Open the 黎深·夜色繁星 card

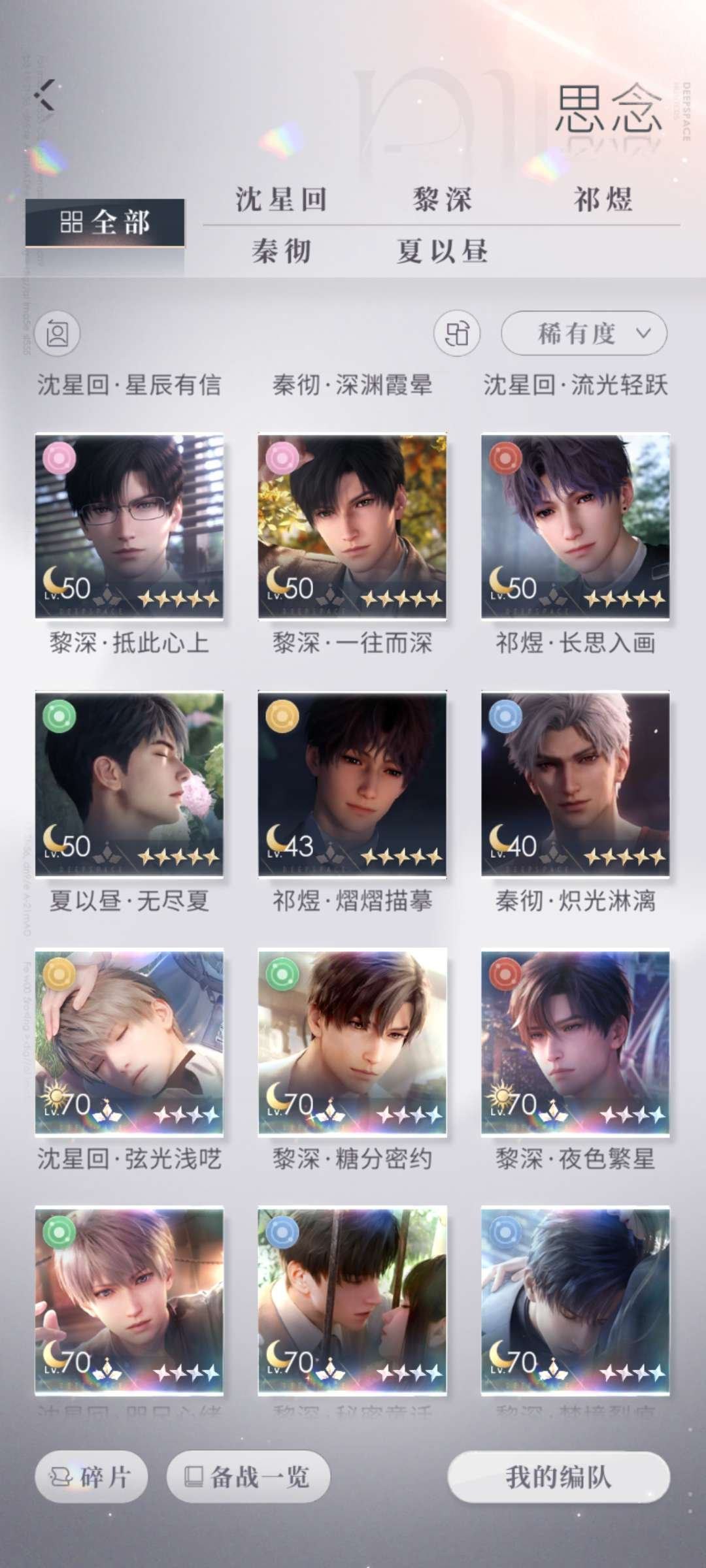575,1042
